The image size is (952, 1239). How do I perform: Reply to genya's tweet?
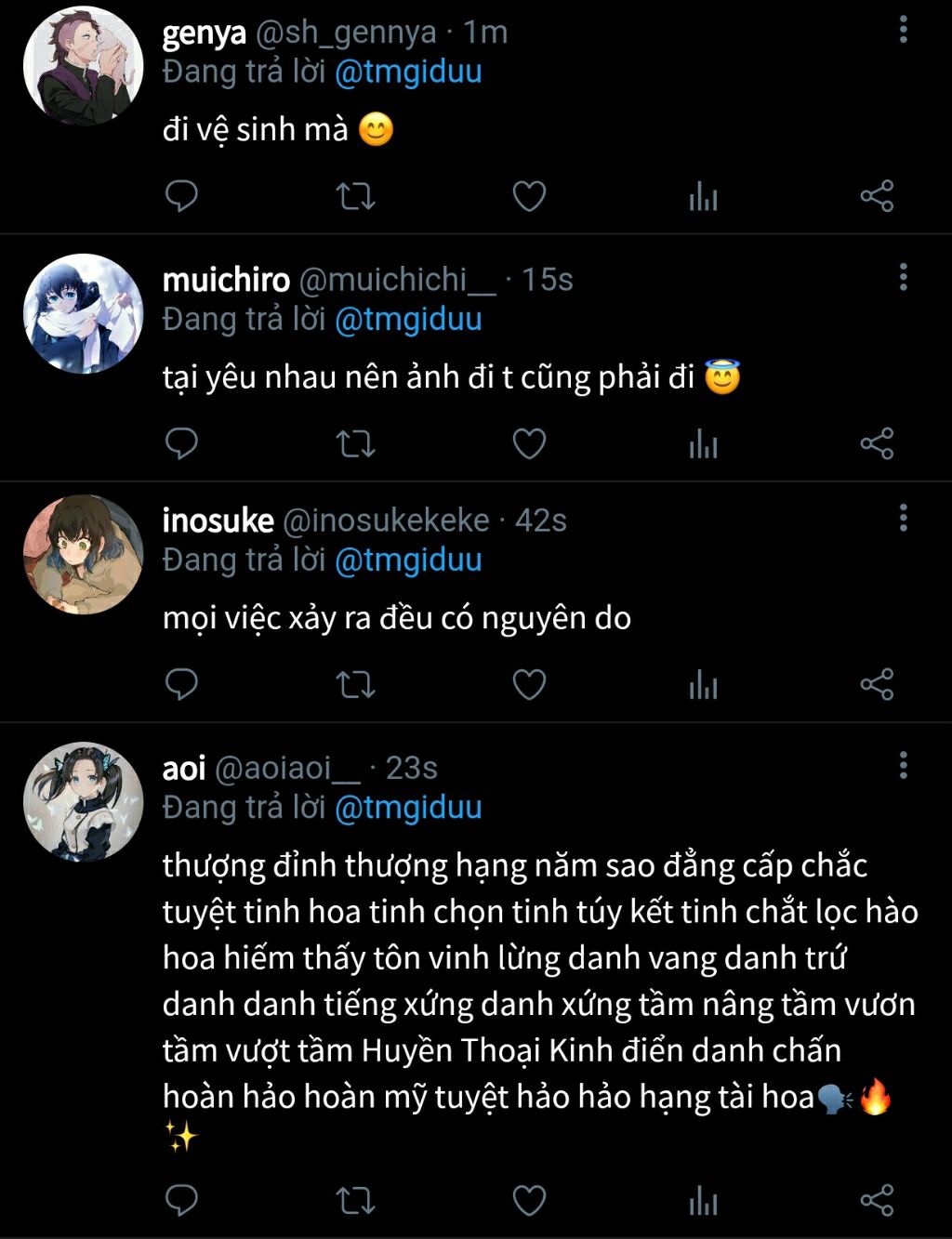(x=181, y=196)
